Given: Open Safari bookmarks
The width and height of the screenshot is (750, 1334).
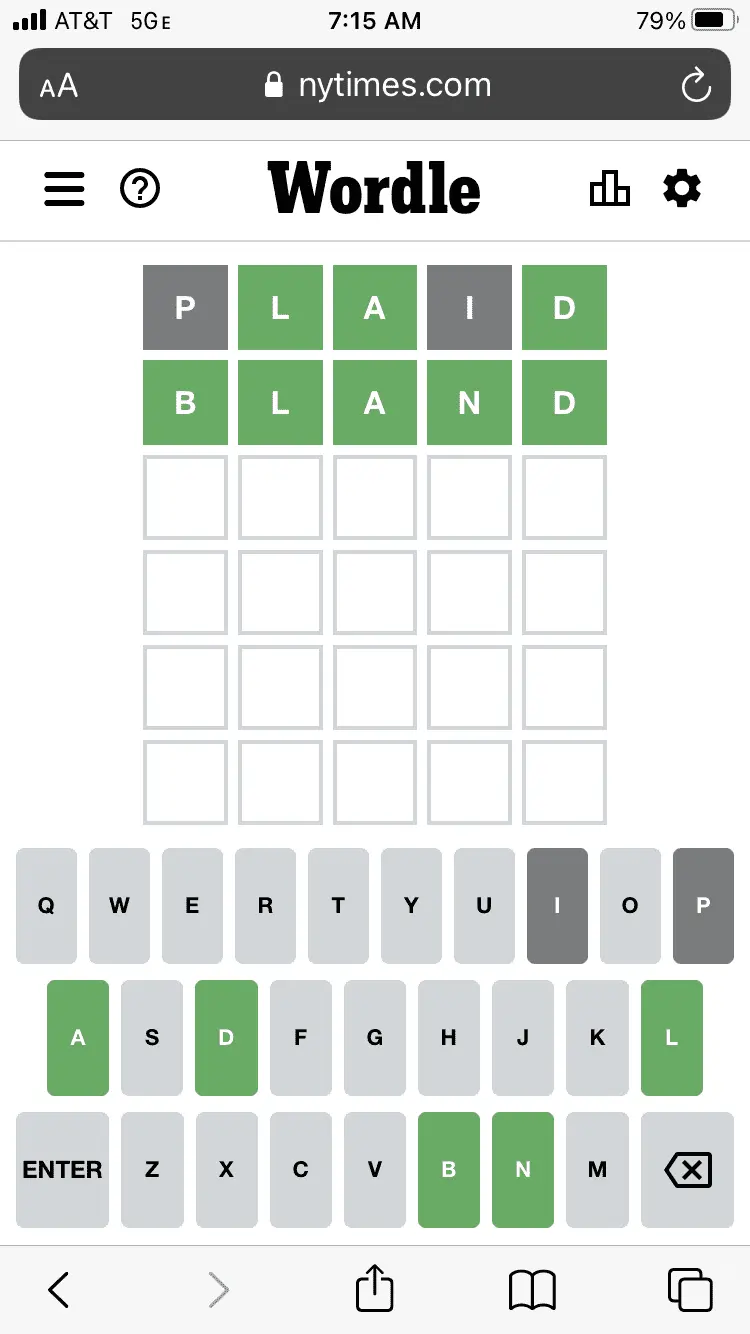Looking at the screenshot, I should point(532,1290).
